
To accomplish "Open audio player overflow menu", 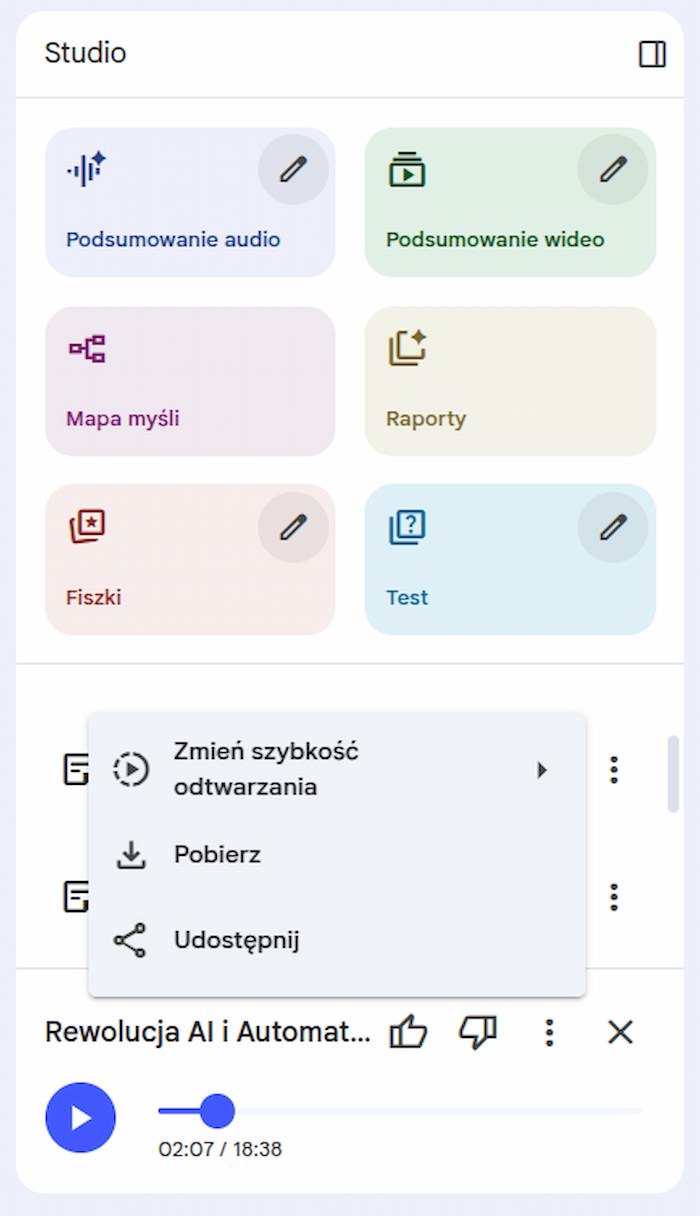I will pyautogui.click(x=548, y=1032).
